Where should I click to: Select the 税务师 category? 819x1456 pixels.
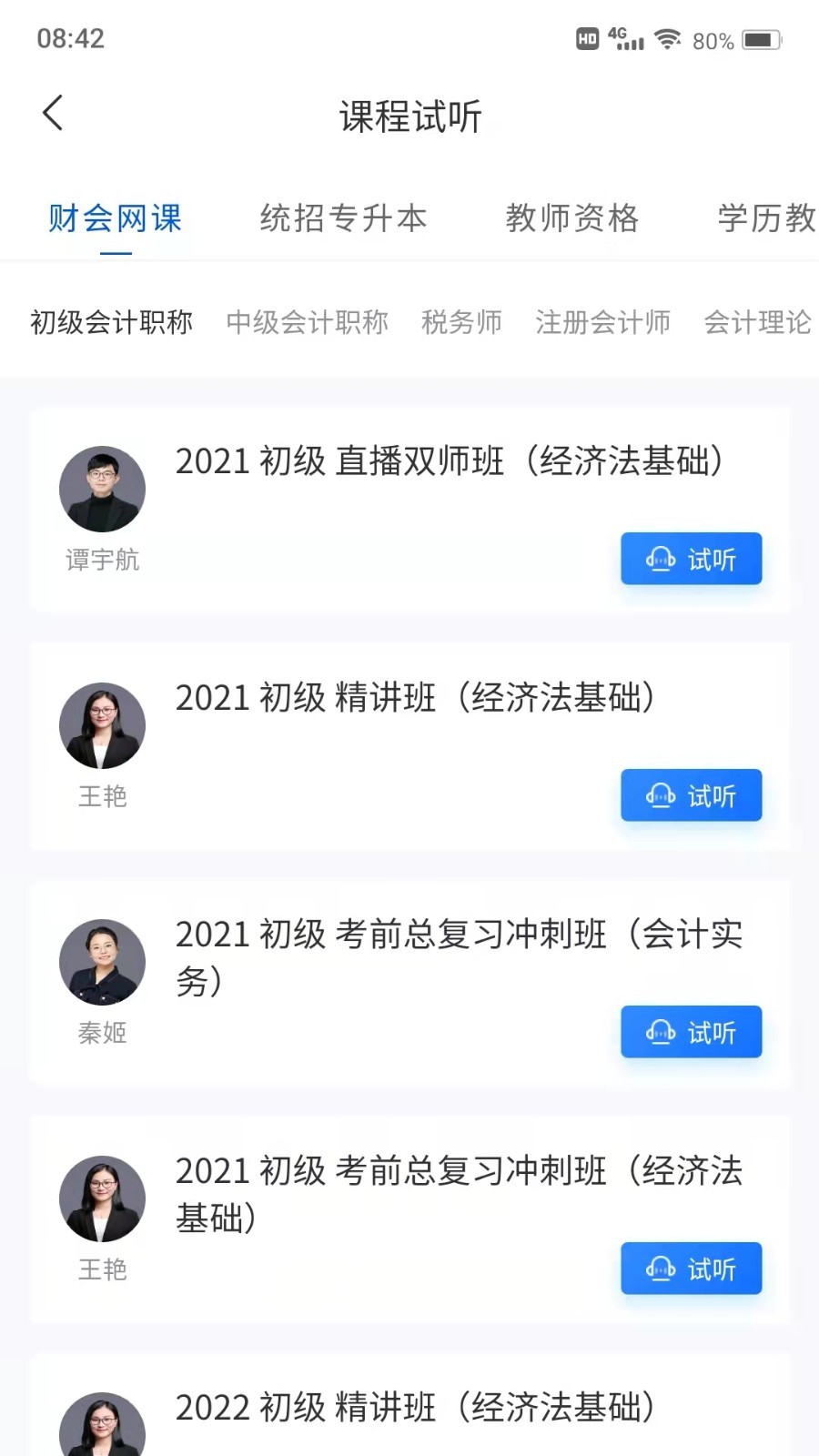pos(462,323)
